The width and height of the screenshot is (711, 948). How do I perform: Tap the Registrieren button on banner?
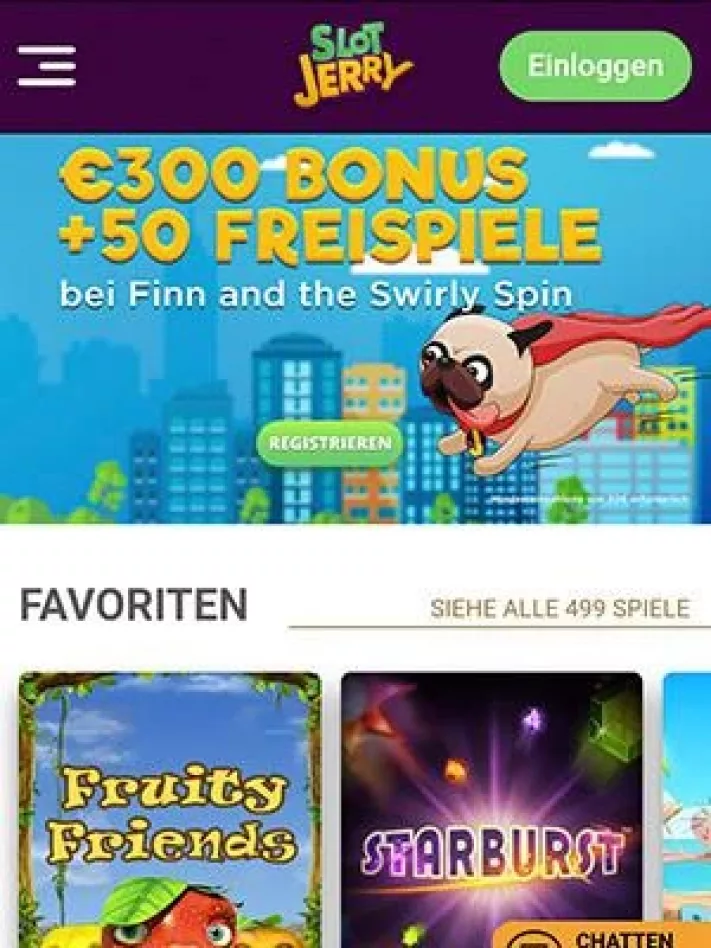point(329,442)
